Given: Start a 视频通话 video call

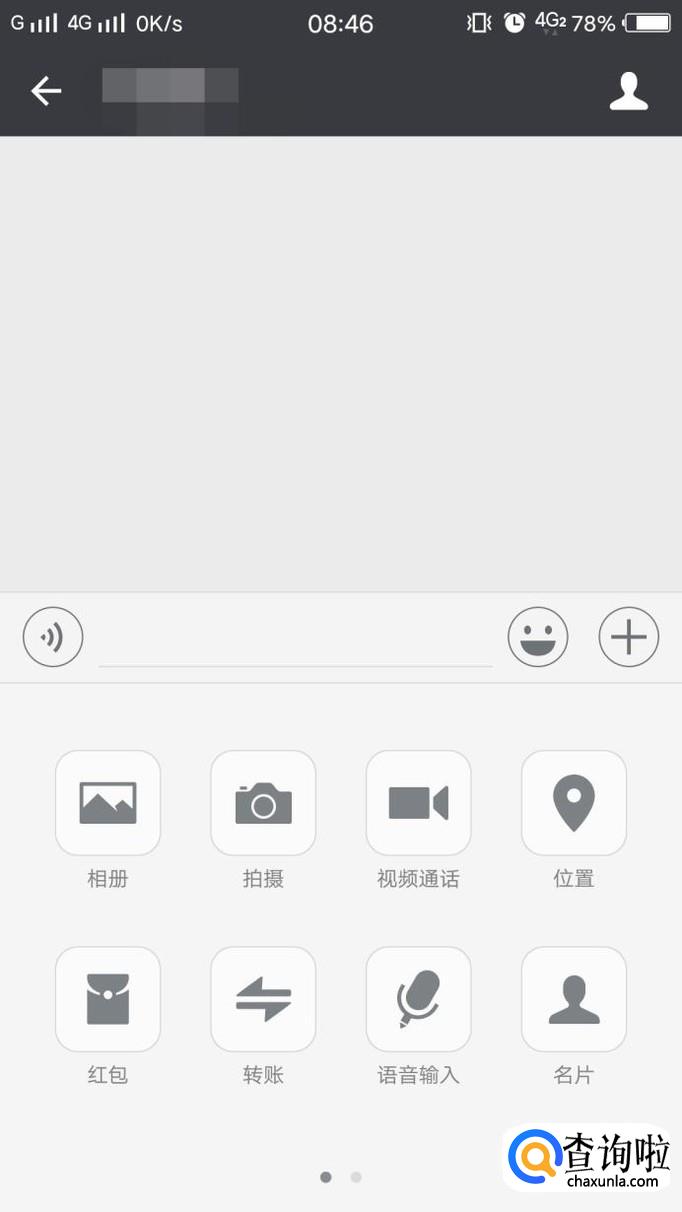Looking at the screenshot, I should (418, 803).
